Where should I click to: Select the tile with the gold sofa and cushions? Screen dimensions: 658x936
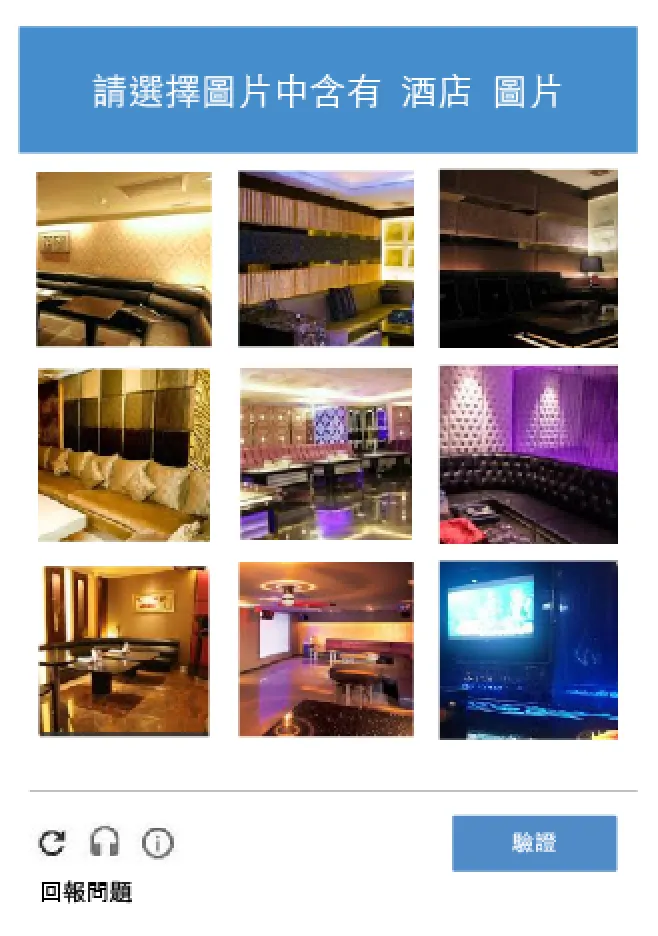(124, 455)
